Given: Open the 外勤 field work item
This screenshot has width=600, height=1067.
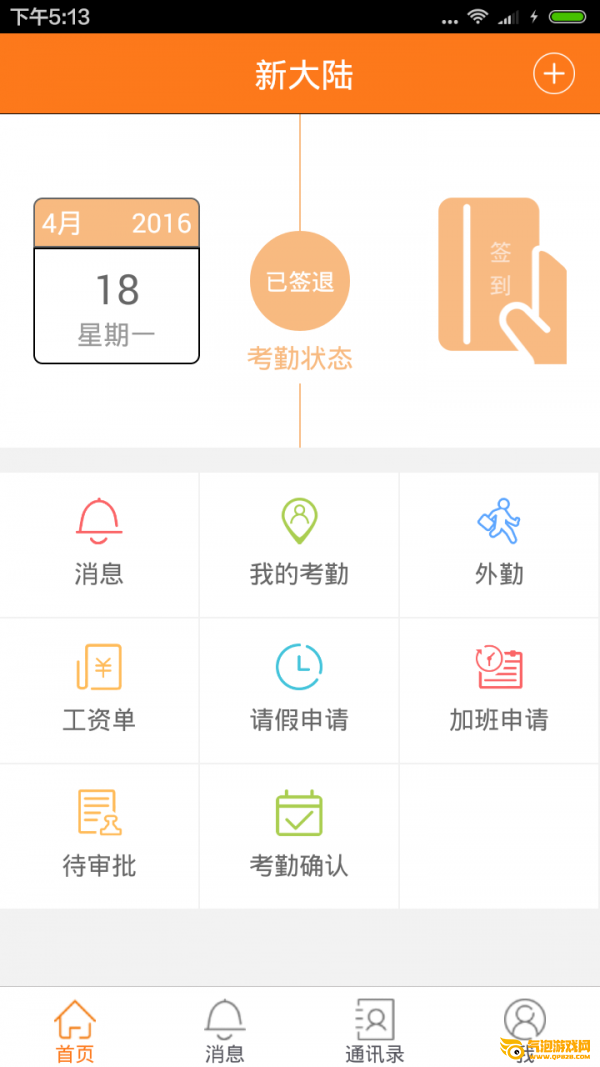Looking at the screenshot, I should (499, 544).
